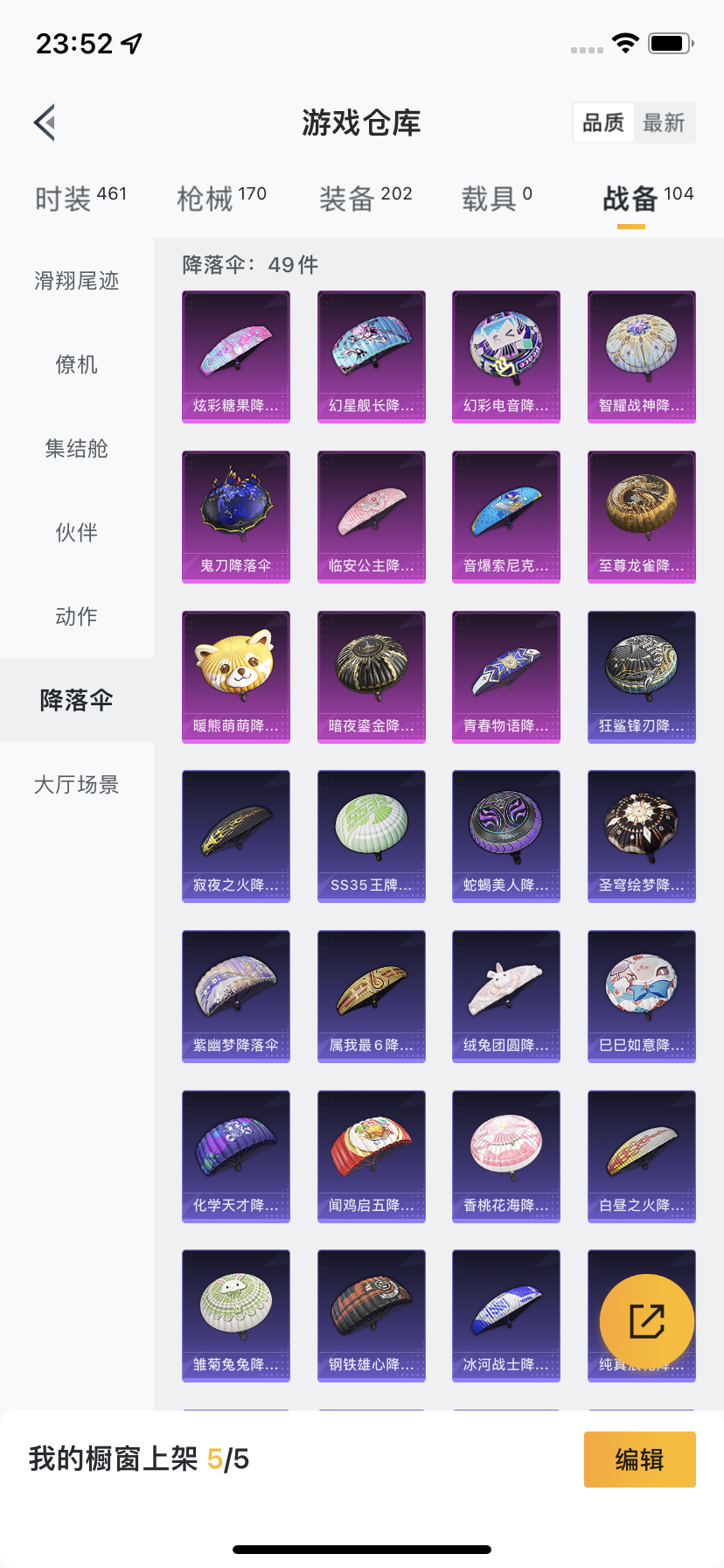Open the 至尊龙雀 parachute item
Image resolution: width=724 pixels, height=1568 pixels.
pyautogui.click(x=642, y=516)
